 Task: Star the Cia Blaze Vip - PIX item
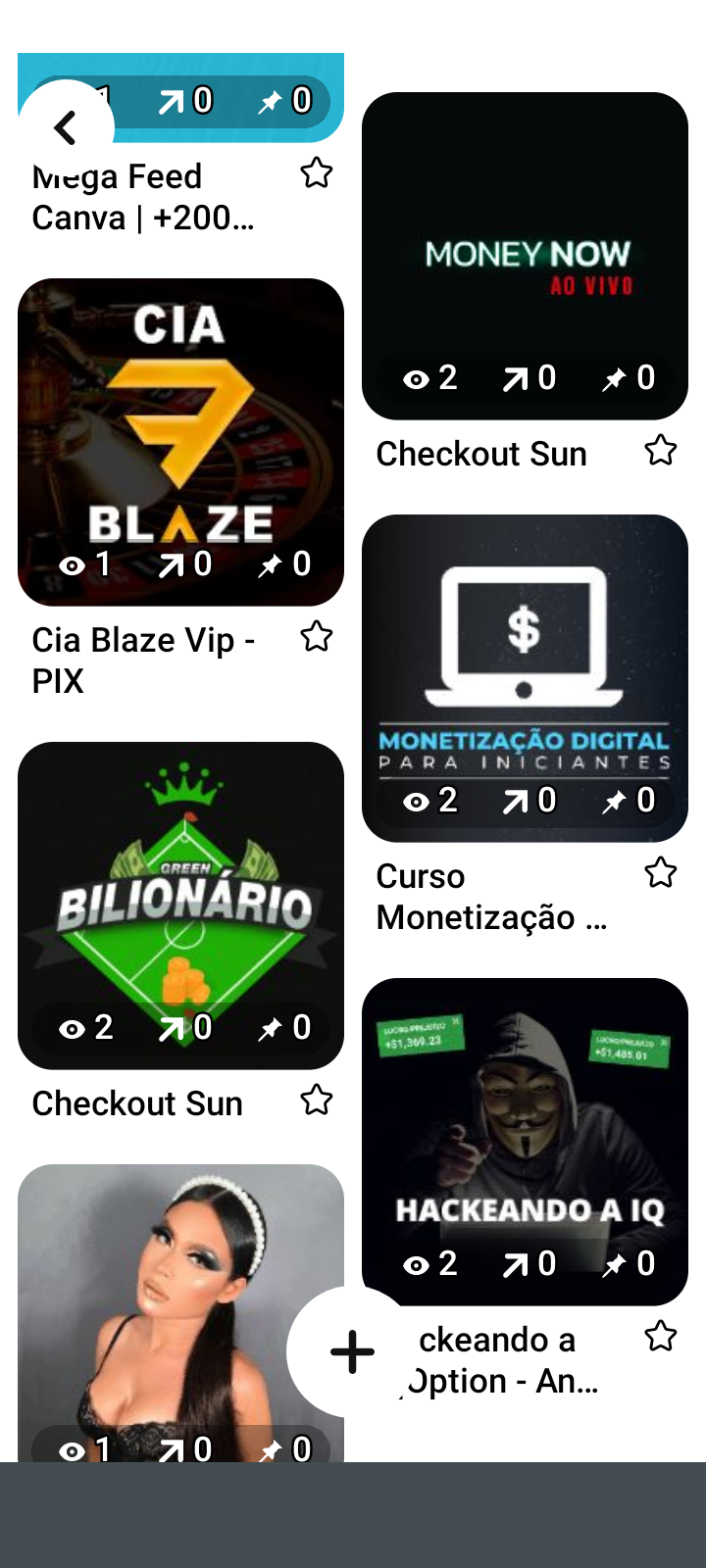click(x=317, y=637)
